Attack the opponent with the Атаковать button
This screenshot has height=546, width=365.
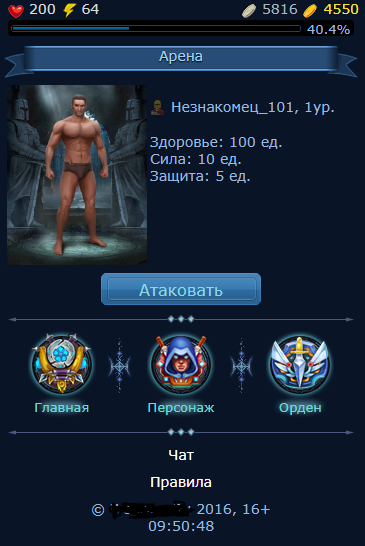point(181,289)
